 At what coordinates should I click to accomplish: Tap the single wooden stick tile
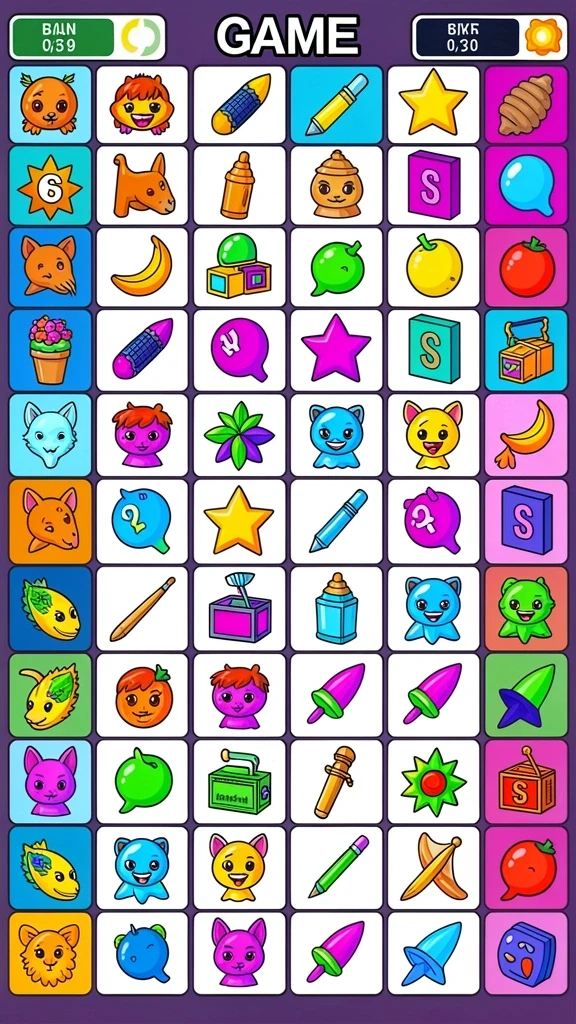point(142,609)
